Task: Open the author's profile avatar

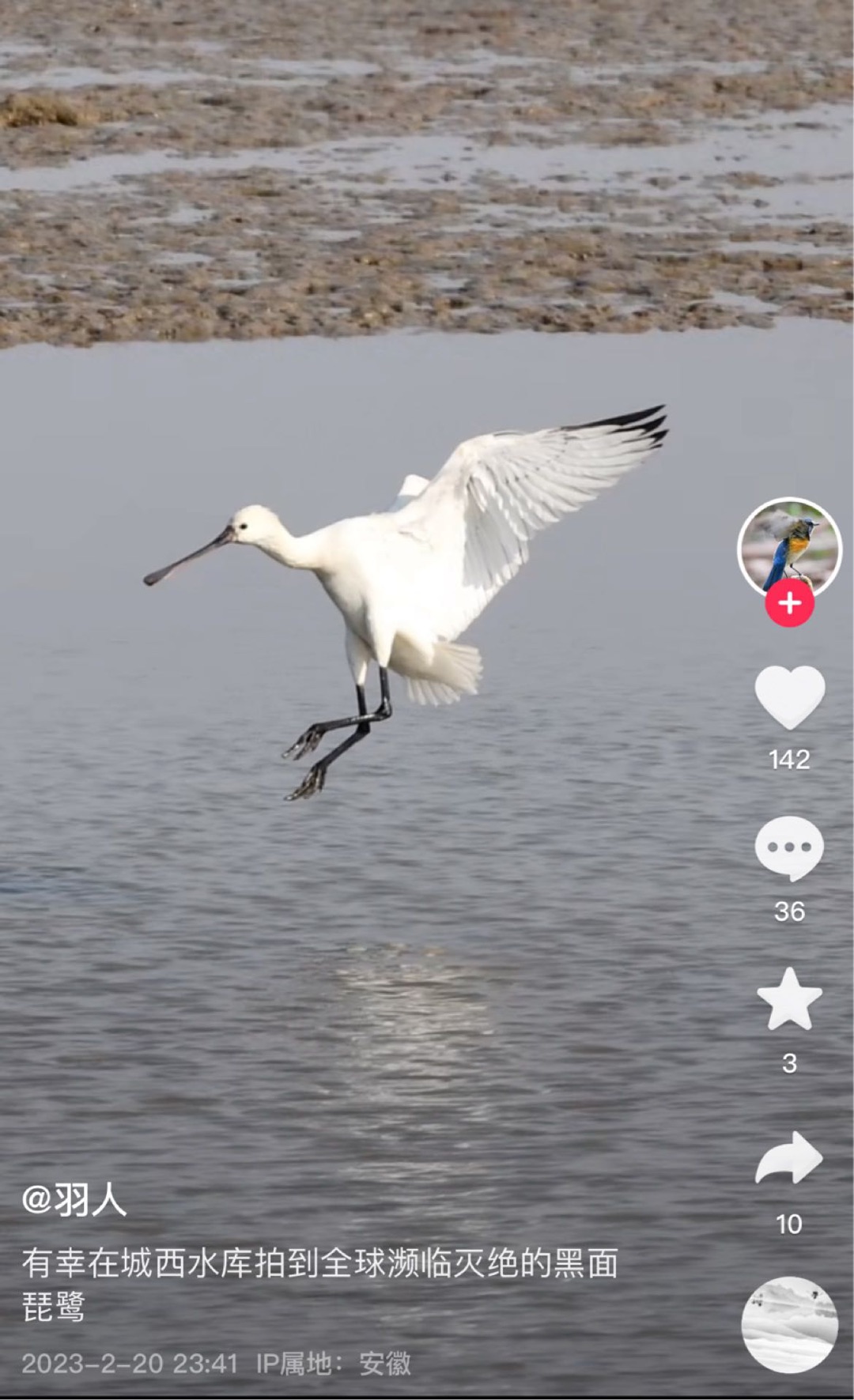Action: click(x=789, y=547)
